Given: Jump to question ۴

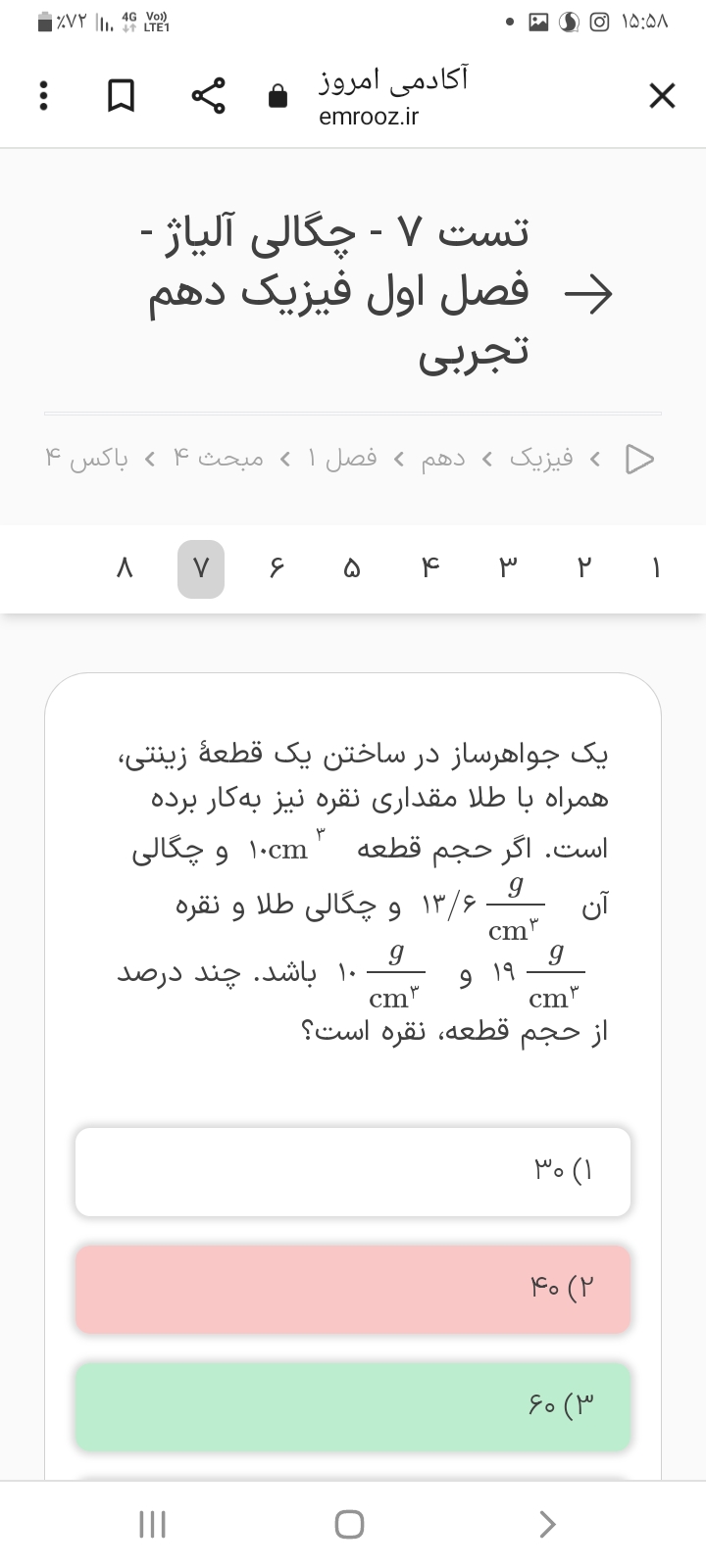Looking at the screenshot, I should [x=431, y=569].
